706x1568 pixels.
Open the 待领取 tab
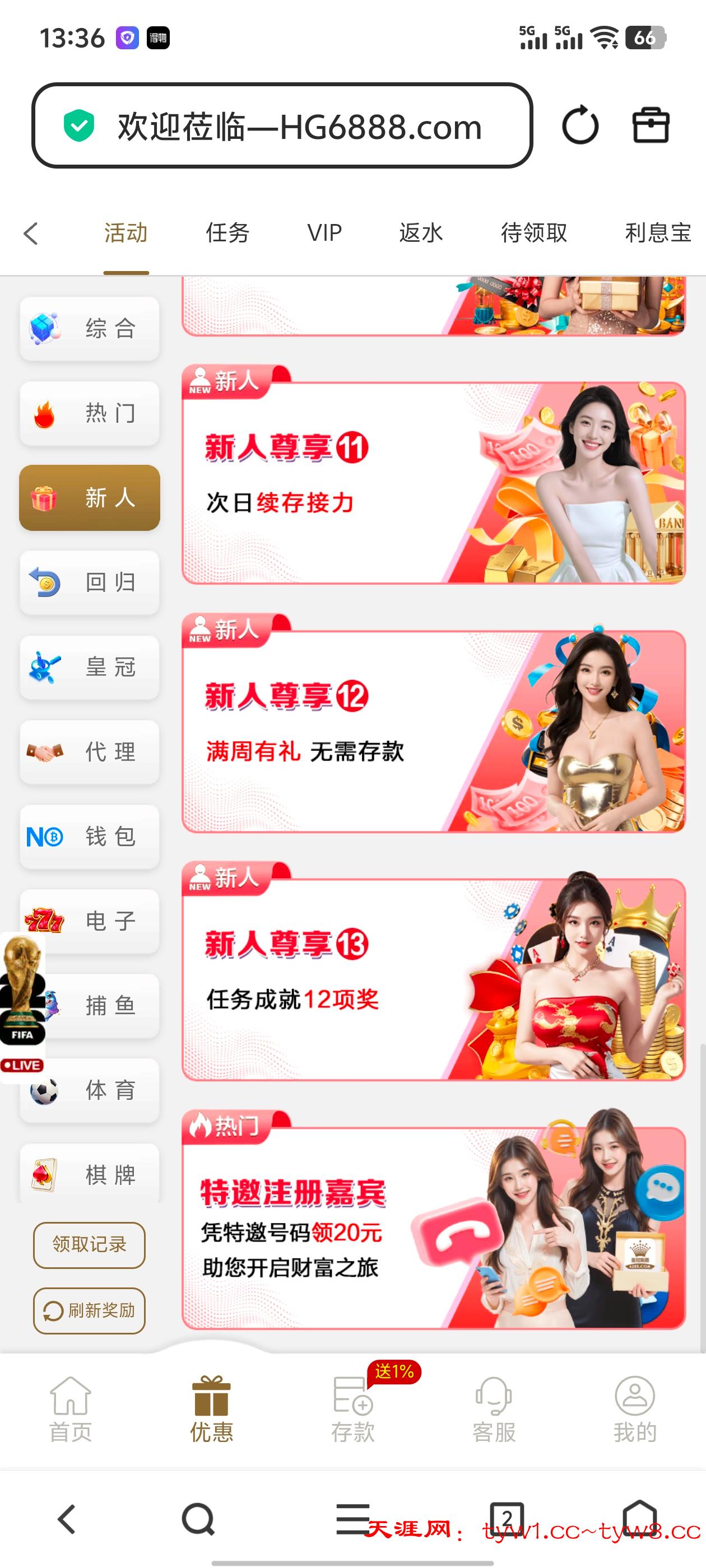coord(533,233)
